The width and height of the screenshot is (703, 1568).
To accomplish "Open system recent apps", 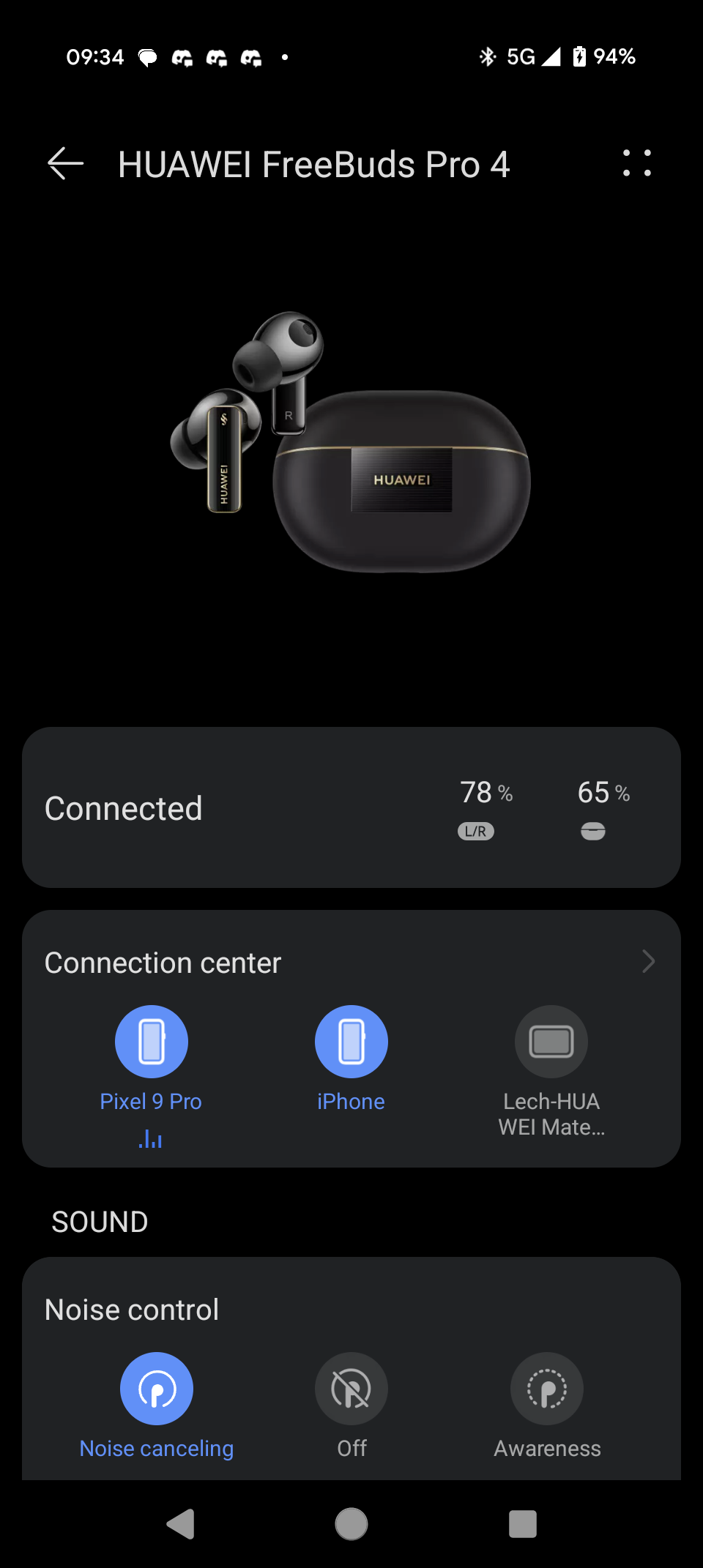I will tap(523, 1524).
